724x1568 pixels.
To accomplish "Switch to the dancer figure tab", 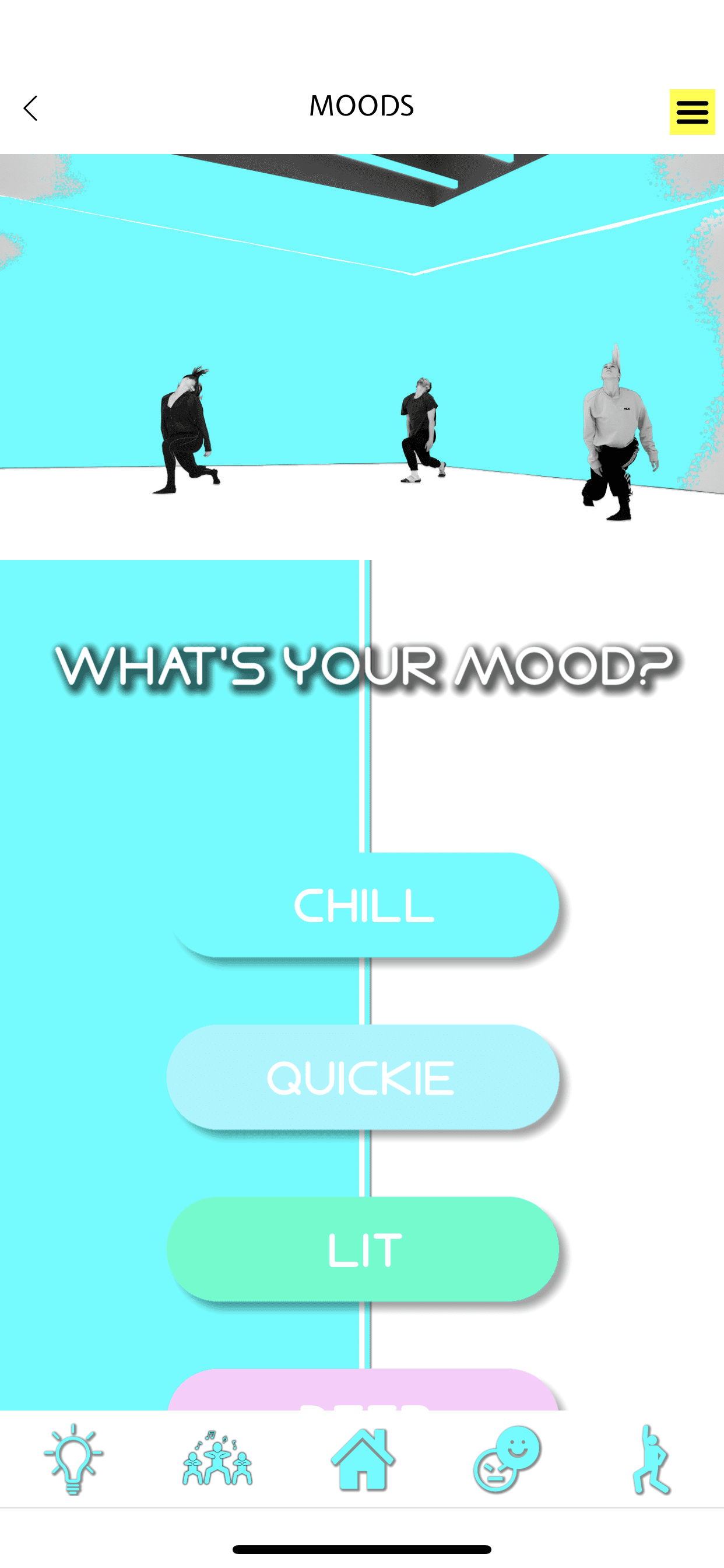I will pos(651,1458).
